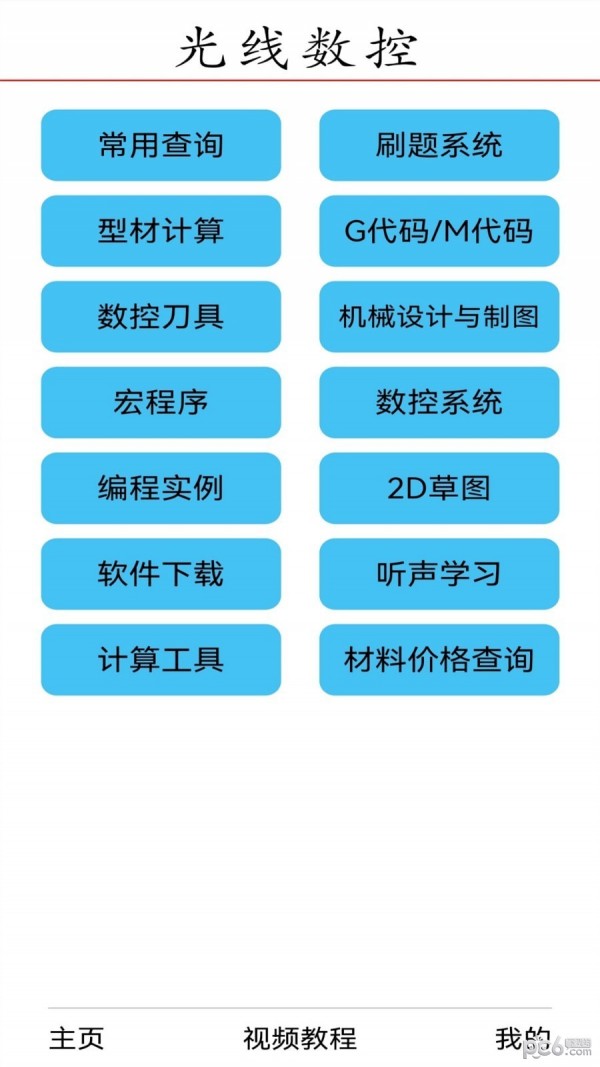600x1067 pixels.
Task: Open 数控系统
Action: point(439,402)
